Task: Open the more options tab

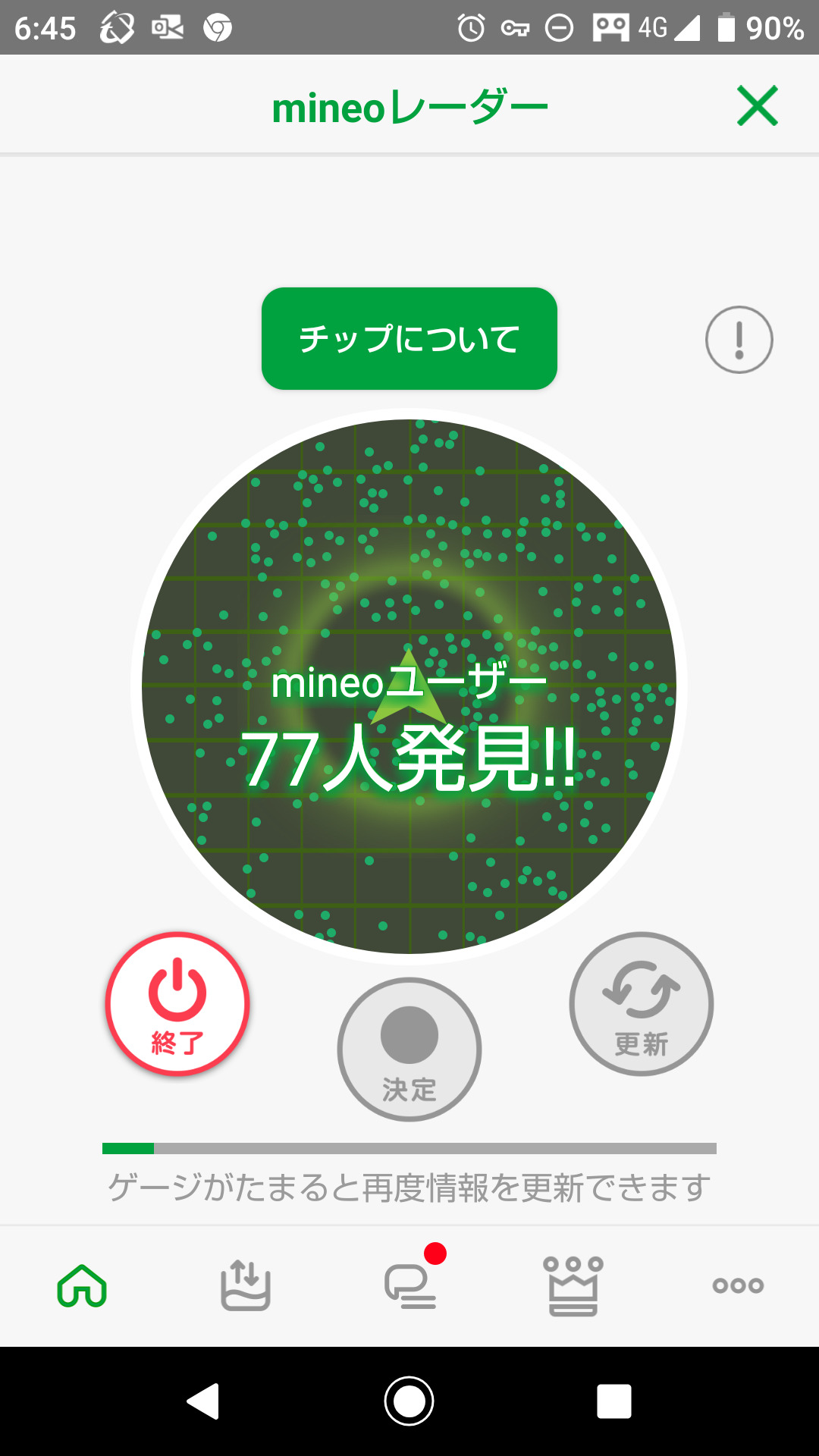Action: pos(737,1286)
